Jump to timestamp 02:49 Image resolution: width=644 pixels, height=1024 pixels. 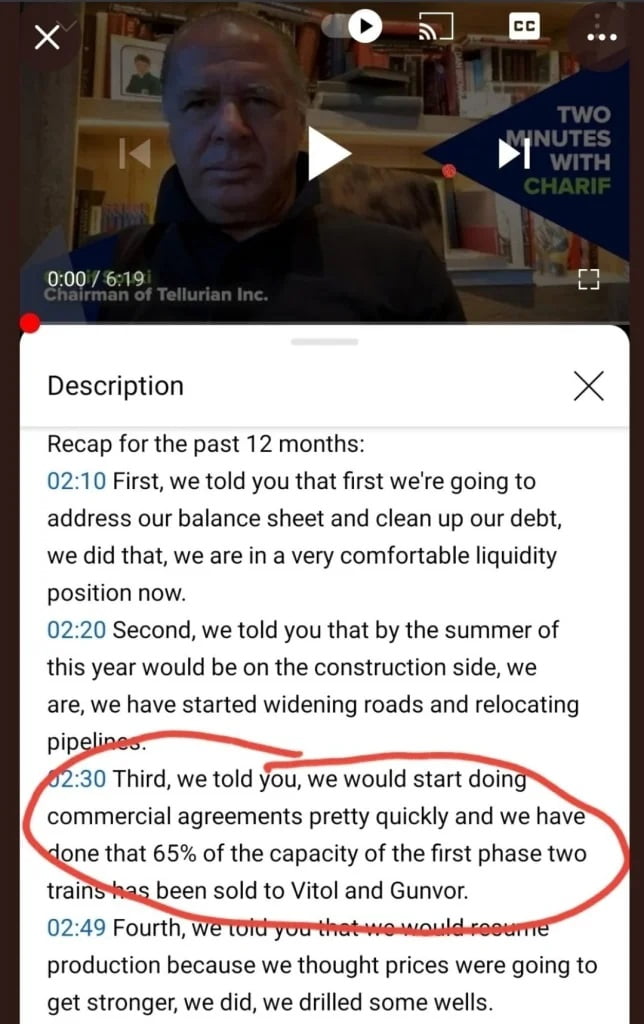pos(76,928)
